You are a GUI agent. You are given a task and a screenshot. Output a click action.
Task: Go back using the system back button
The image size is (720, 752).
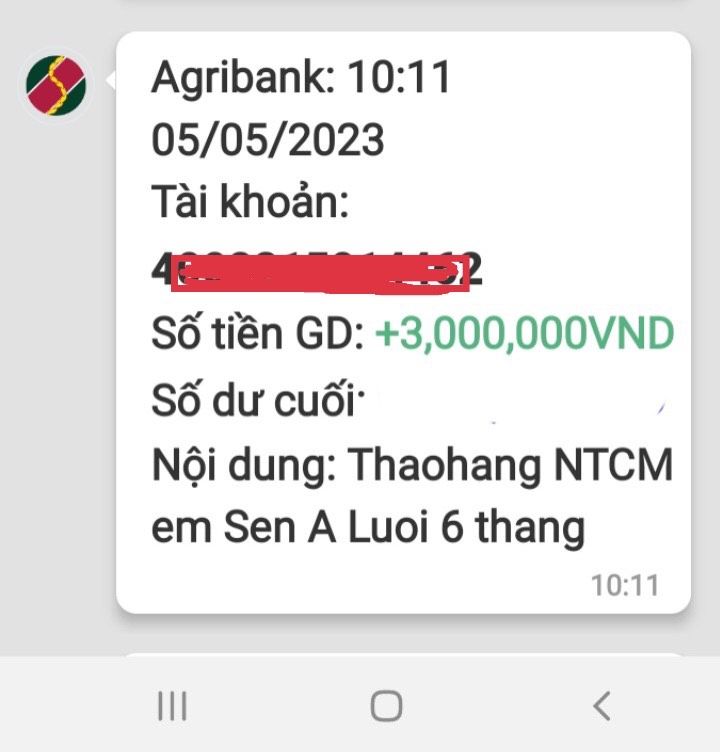click(601, 706)
